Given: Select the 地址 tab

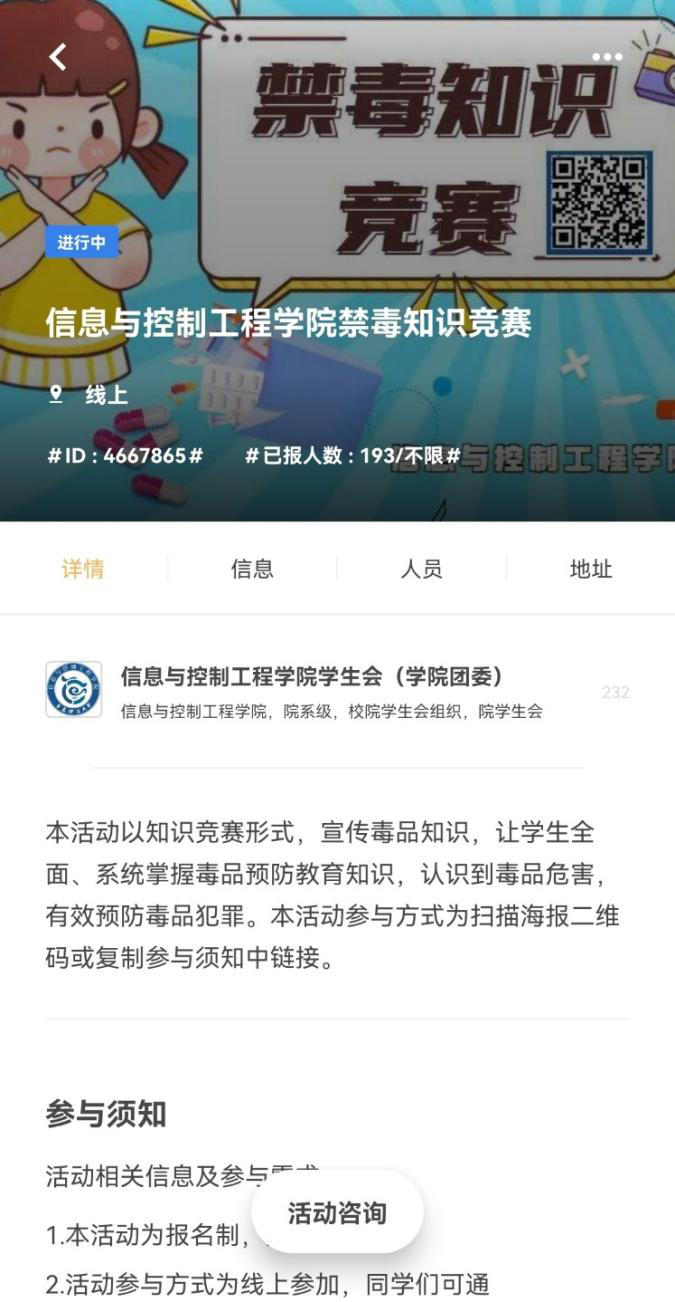Looking at the screenshot, I should point(590,569).
